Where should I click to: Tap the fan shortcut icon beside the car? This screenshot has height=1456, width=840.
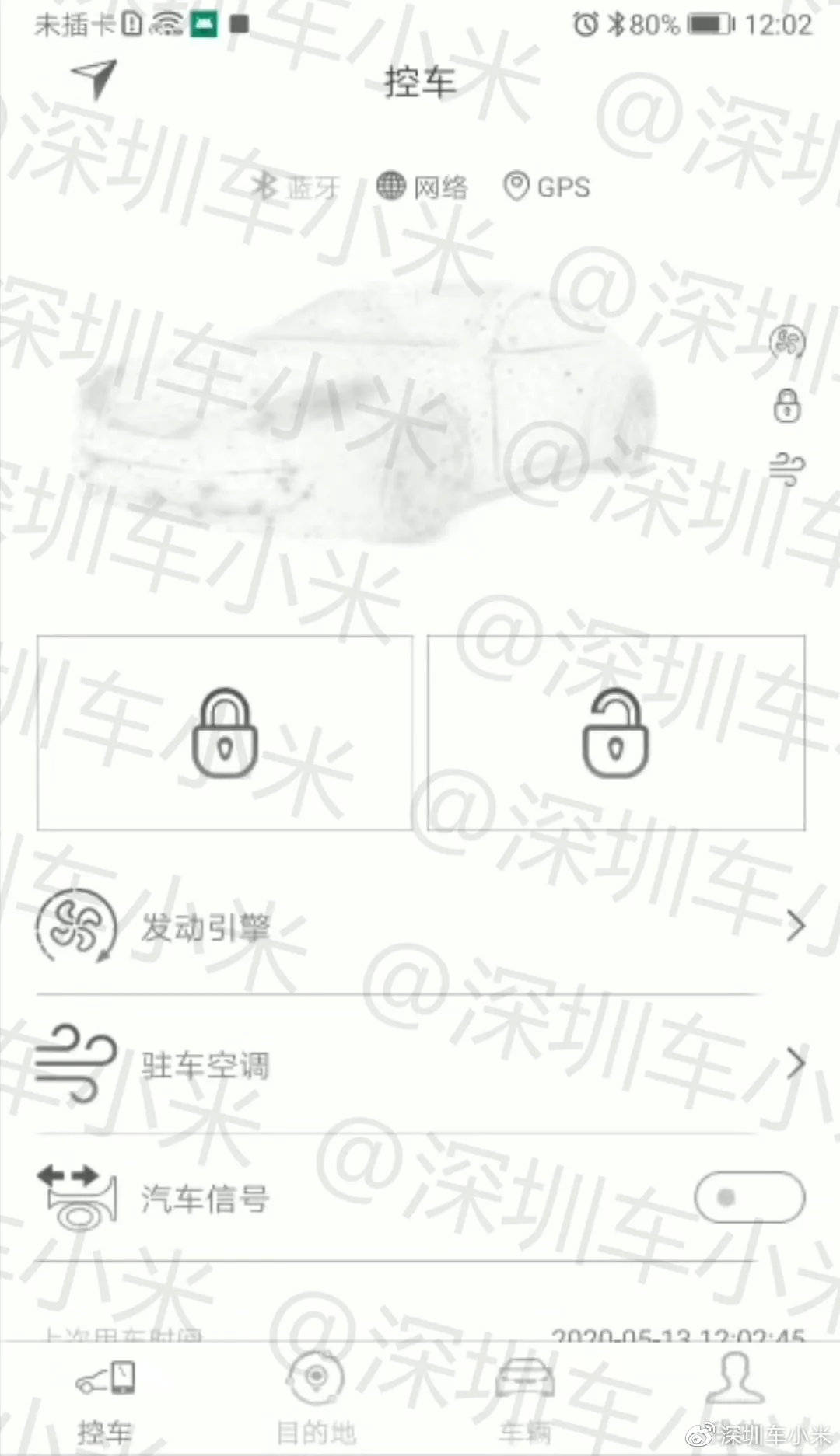point(786,341)
